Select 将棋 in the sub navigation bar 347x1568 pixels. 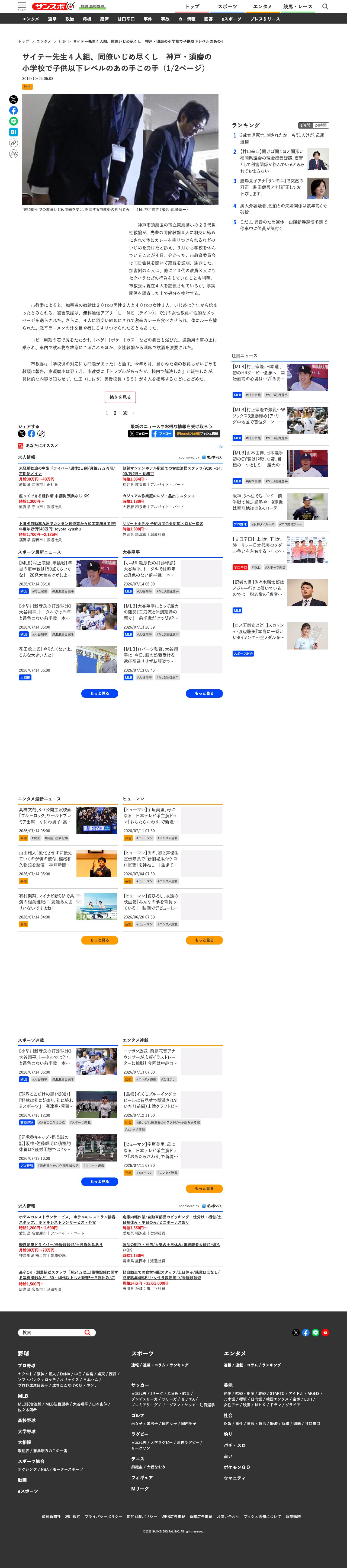pyautogui.click(x=87, y=19)
